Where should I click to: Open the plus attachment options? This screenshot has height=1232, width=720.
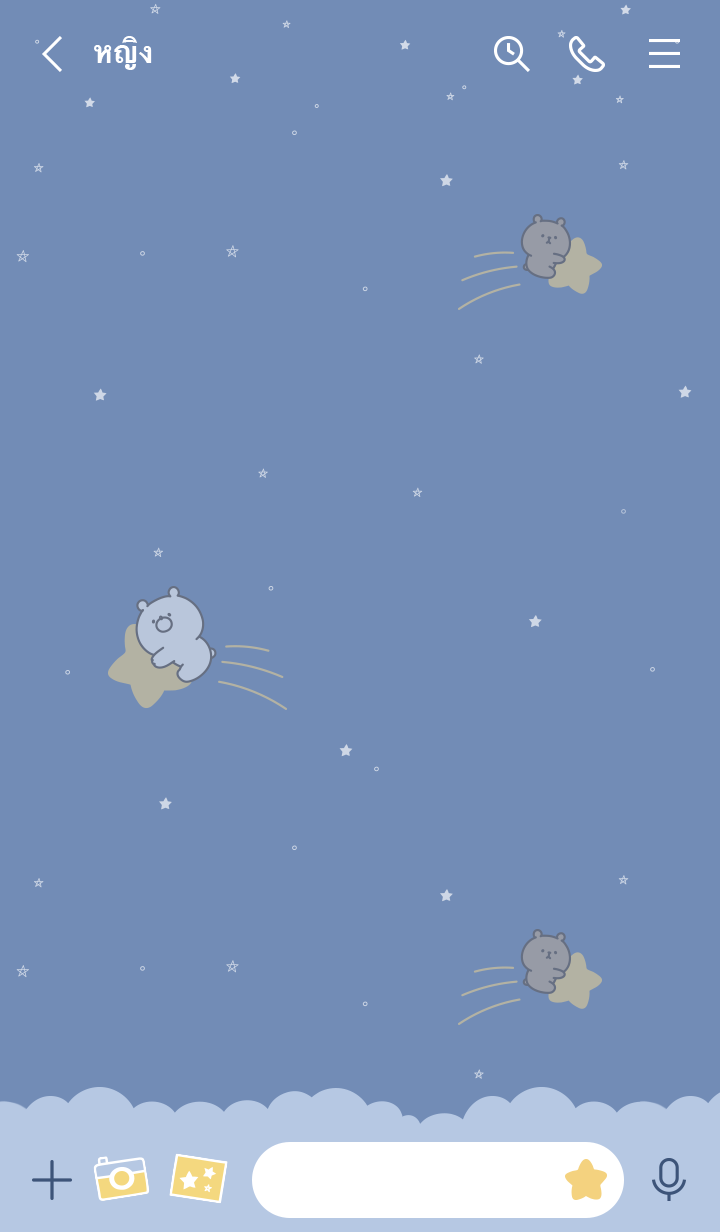click(x=52, y=1180)
